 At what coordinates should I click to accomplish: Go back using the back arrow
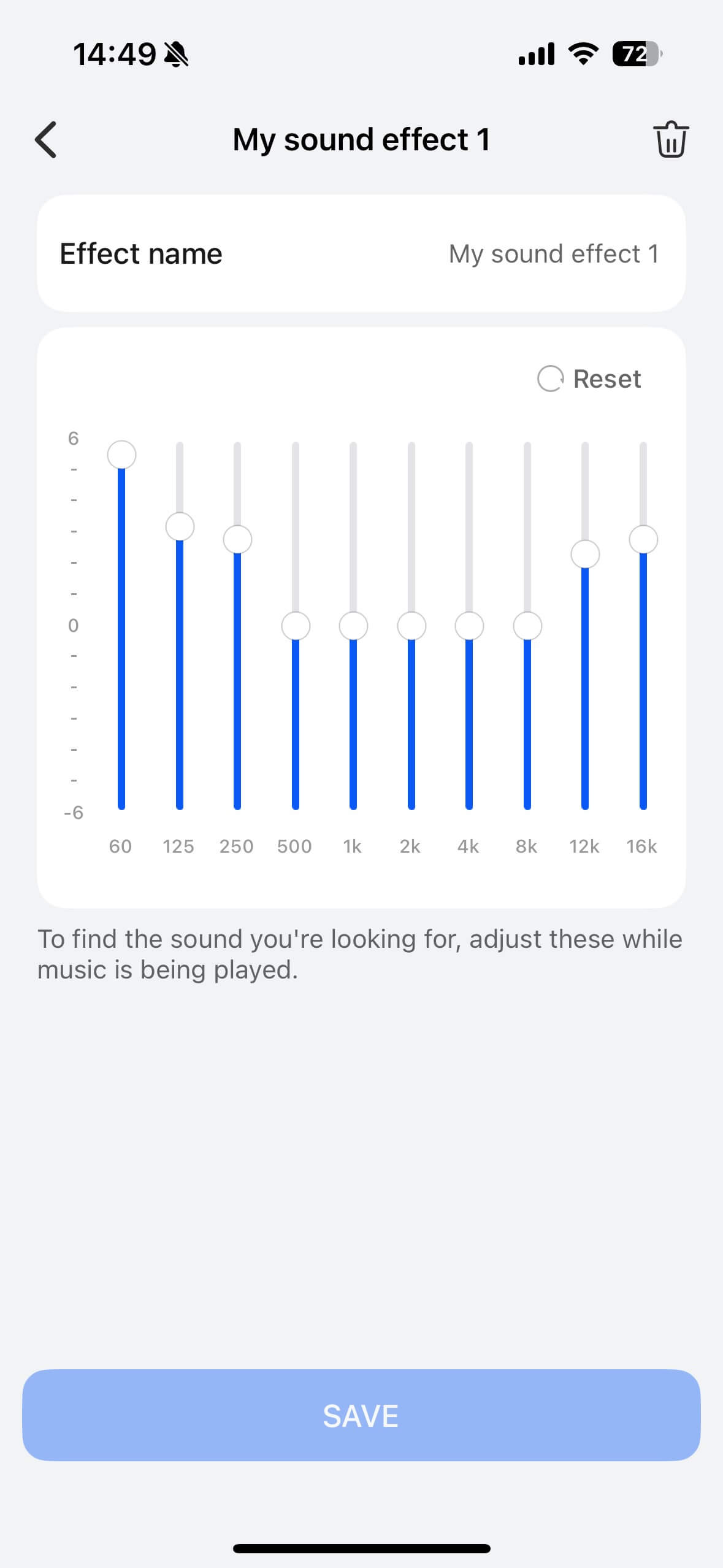tap(47, 140)
